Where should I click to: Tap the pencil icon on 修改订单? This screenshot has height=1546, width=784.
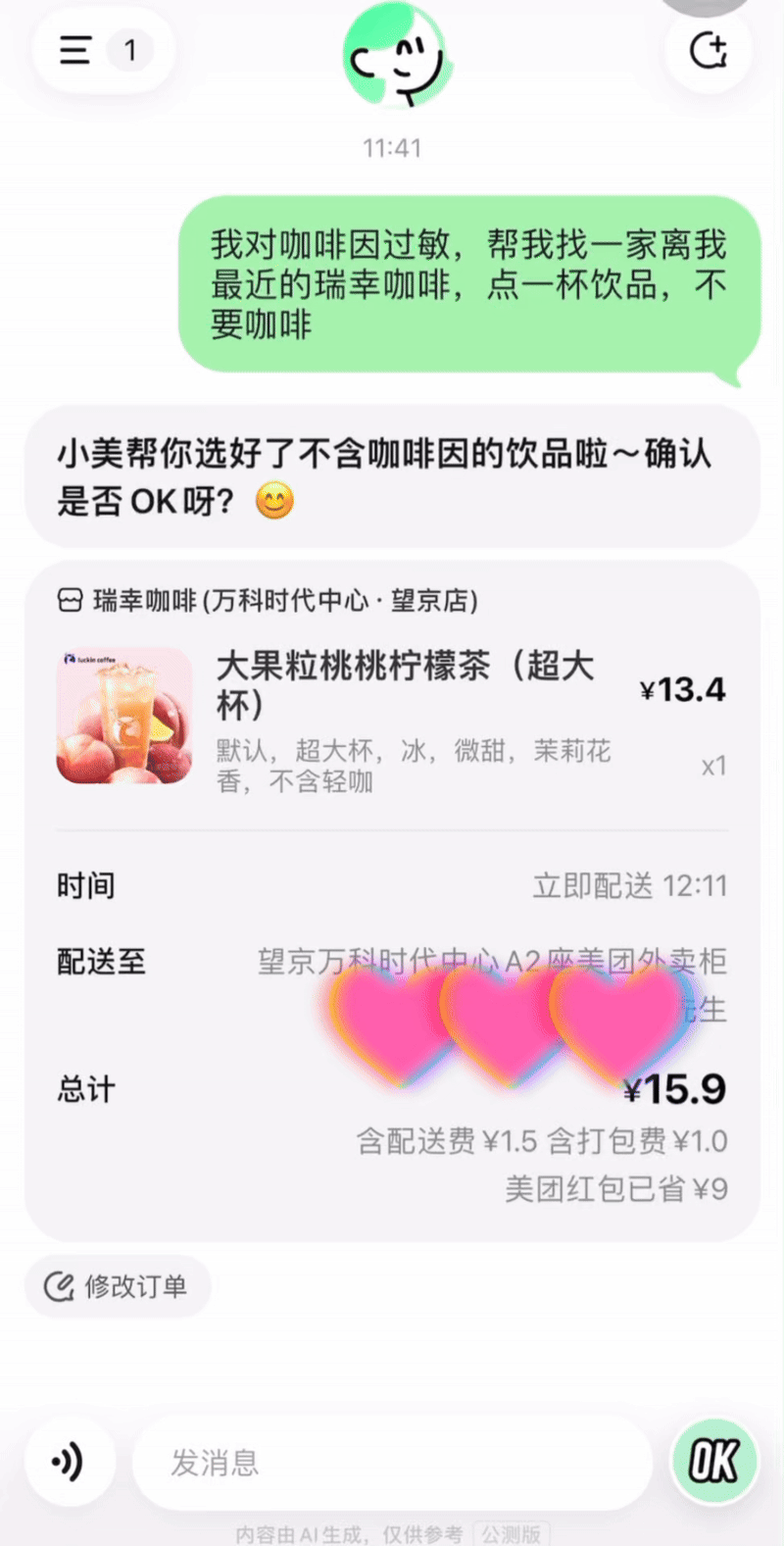(x=62, y=1286)
